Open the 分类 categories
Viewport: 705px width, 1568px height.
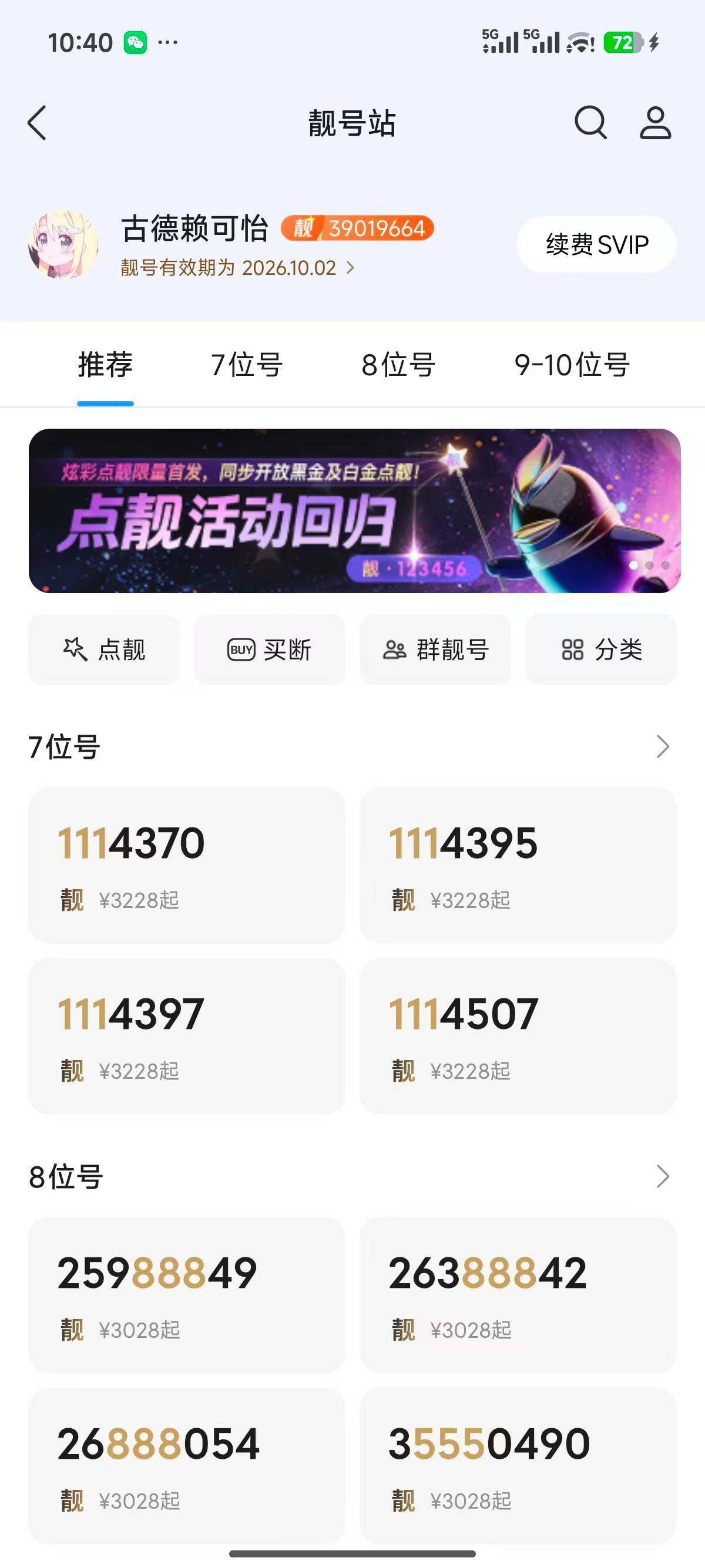pyautogui.click(x=601, y=650)
